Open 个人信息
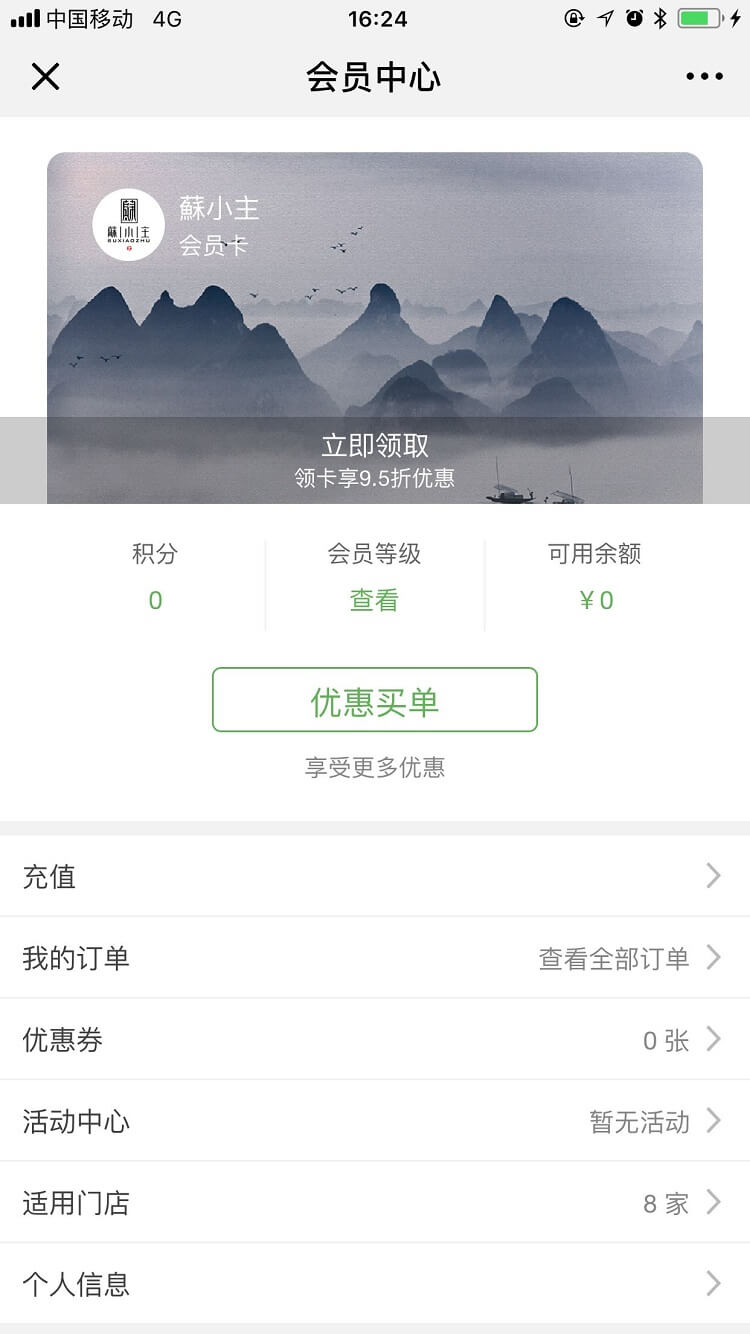The height and width of the screenshot is (1334, 750). pyautogui.click(x=375, y=1284)
